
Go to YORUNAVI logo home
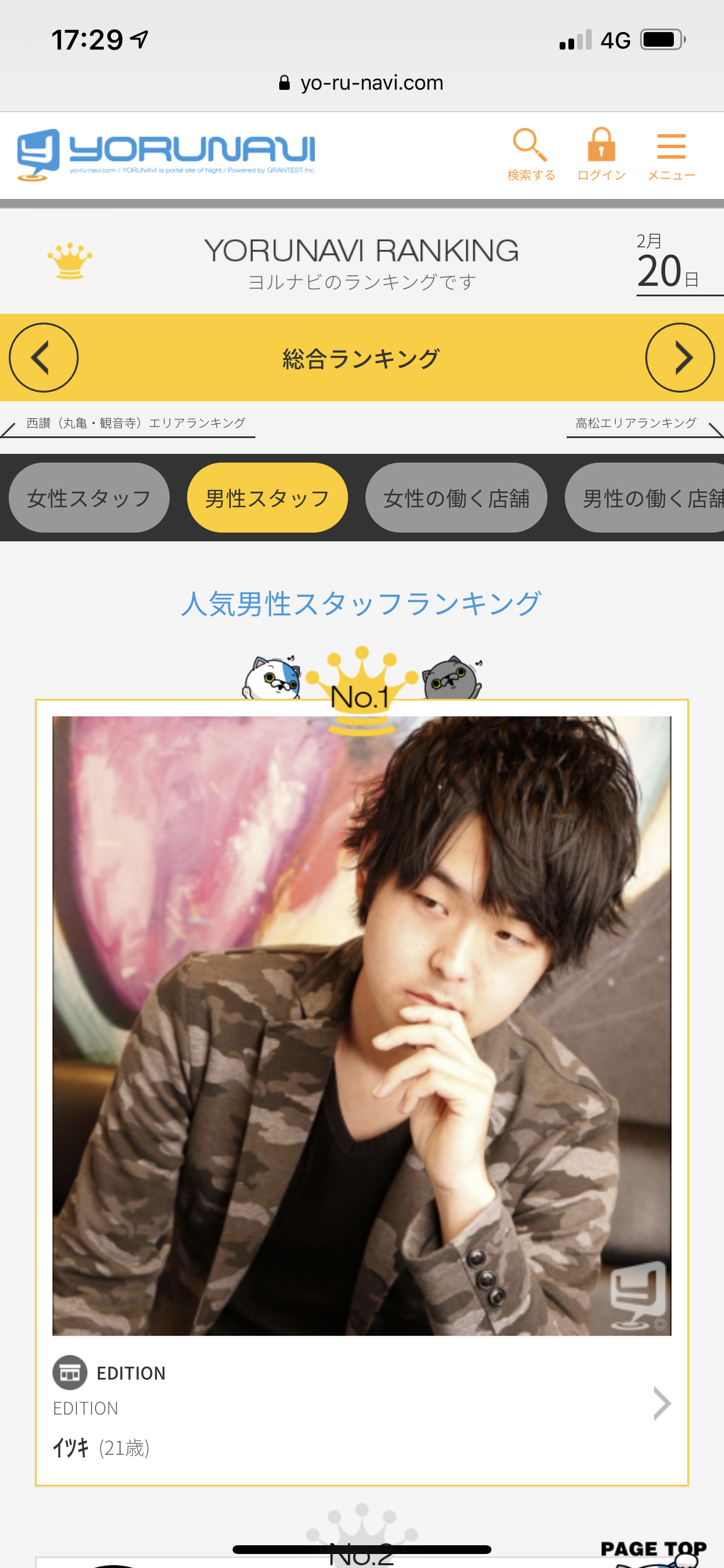pyautogui.click(x=166, y=155)
